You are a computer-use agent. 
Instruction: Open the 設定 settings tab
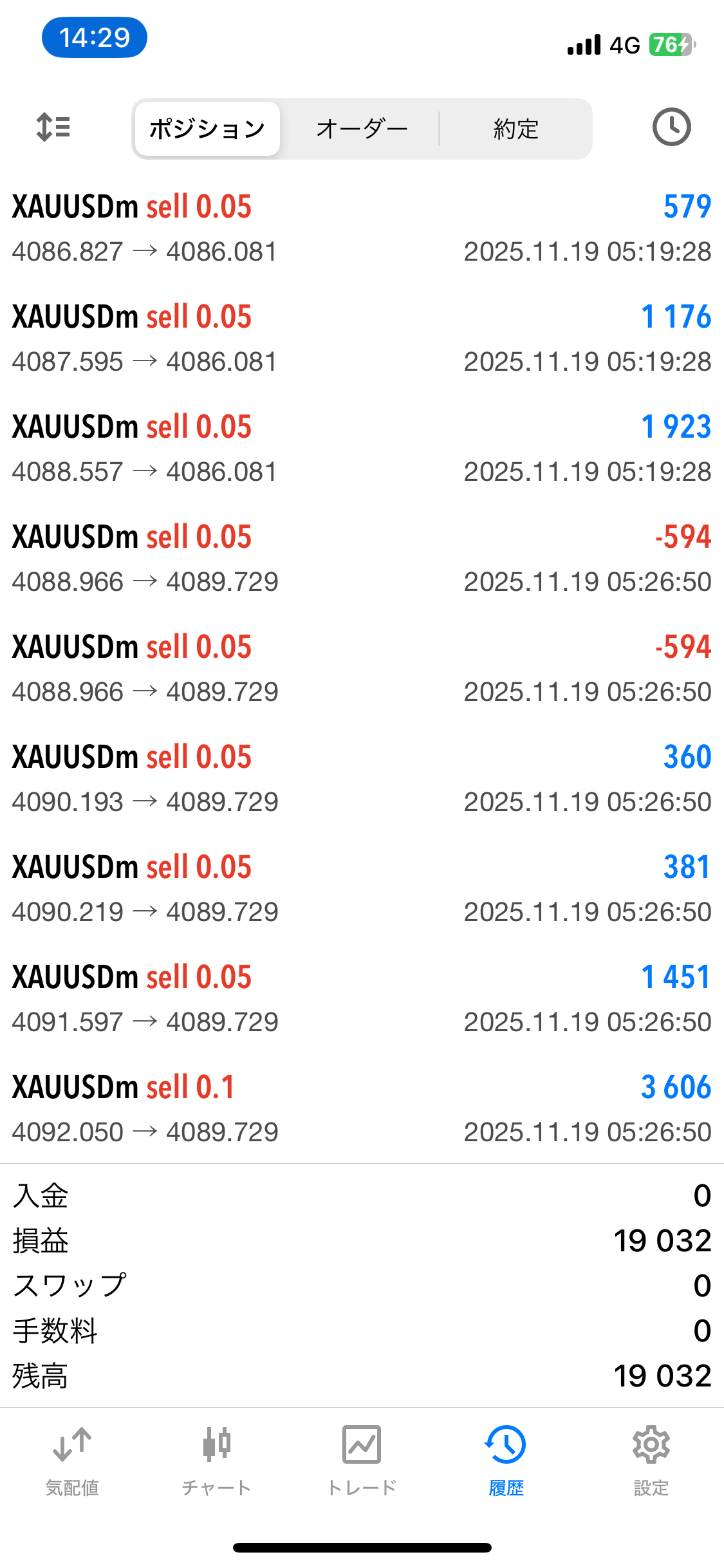(x=651, y=1461)
